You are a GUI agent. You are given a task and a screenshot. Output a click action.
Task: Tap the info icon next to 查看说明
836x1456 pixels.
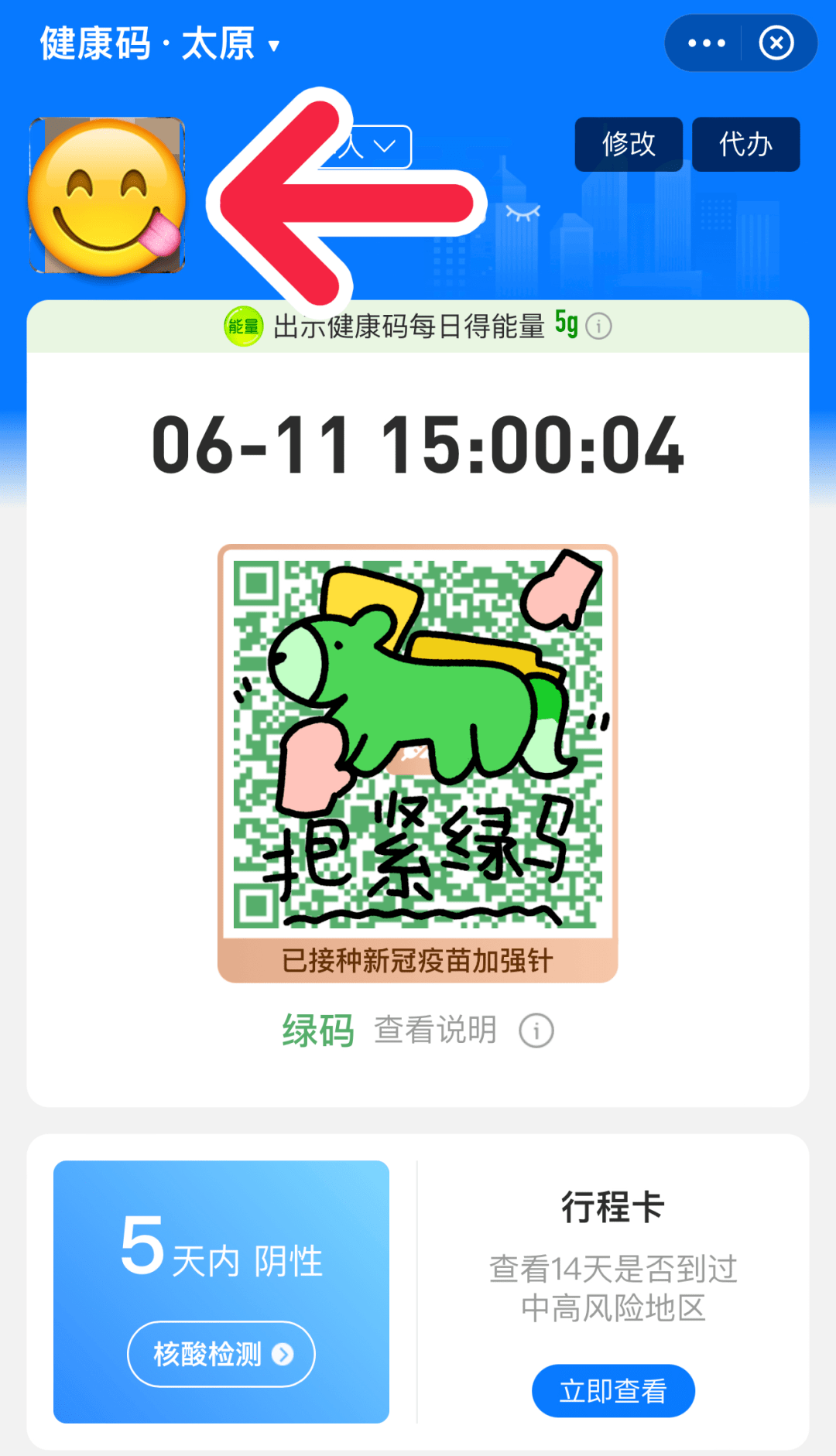point(536,1030)
